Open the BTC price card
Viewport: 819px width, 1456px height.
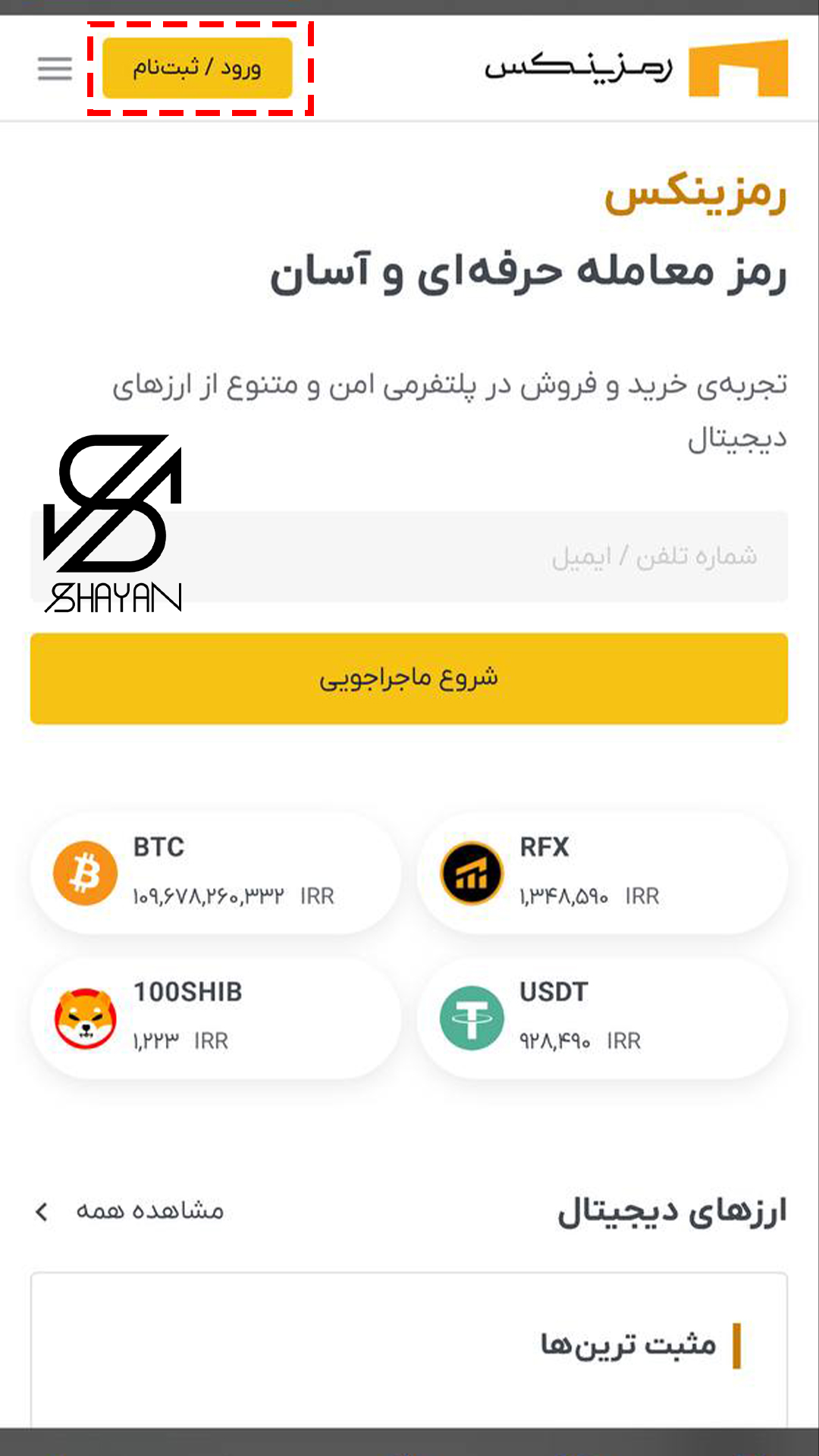pyautogui.click(x=216, y=873)
